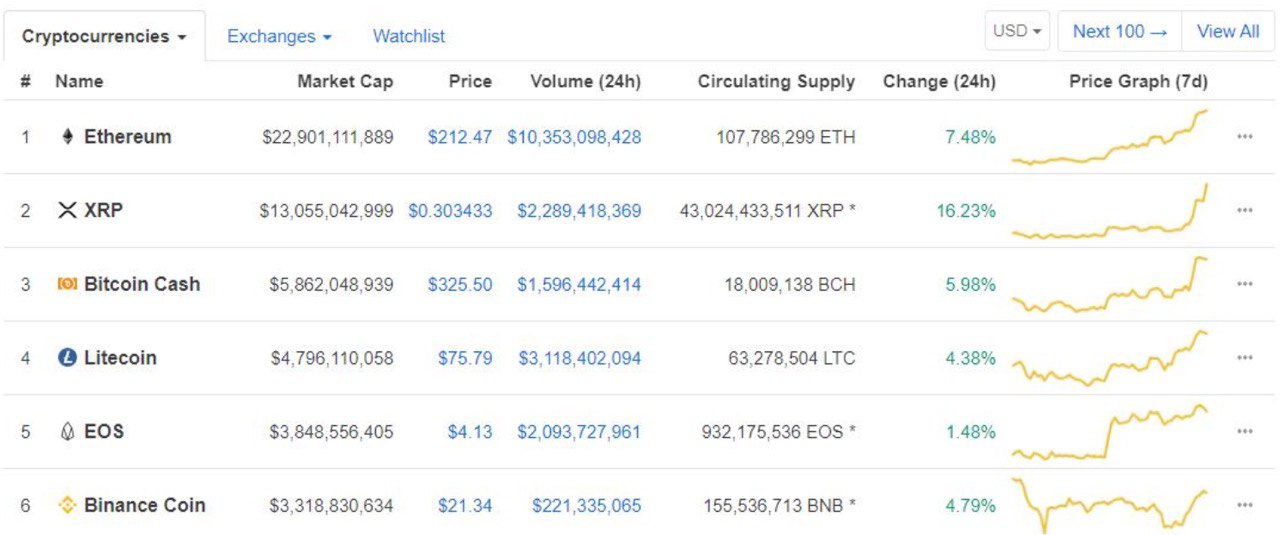Open the Ethereum coin page
This screenshot has width=1280, height=535.
point(127,137)
